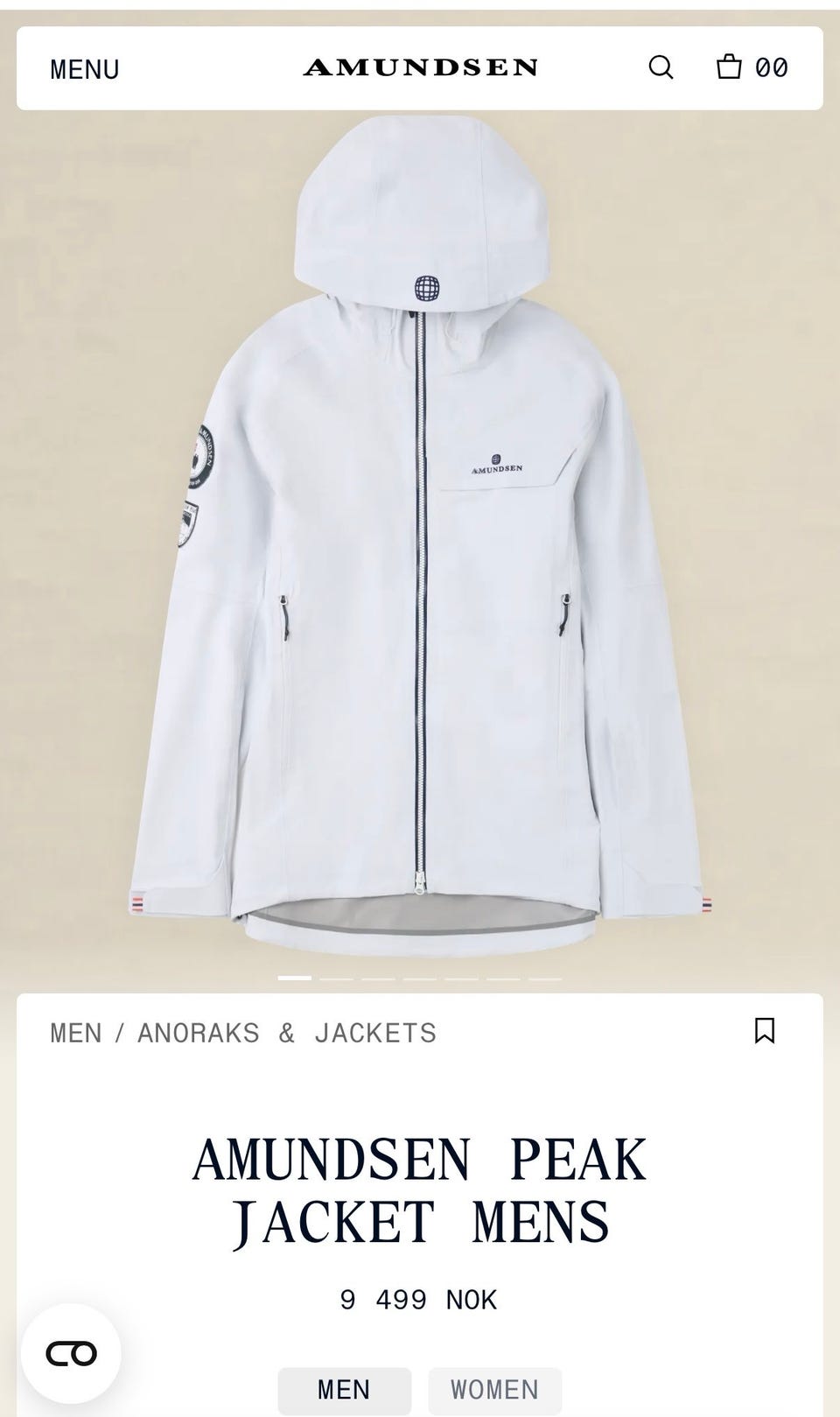The image size is (840, 1417).
Task: Open the MENU drawer
Action: tap(84, 69)
